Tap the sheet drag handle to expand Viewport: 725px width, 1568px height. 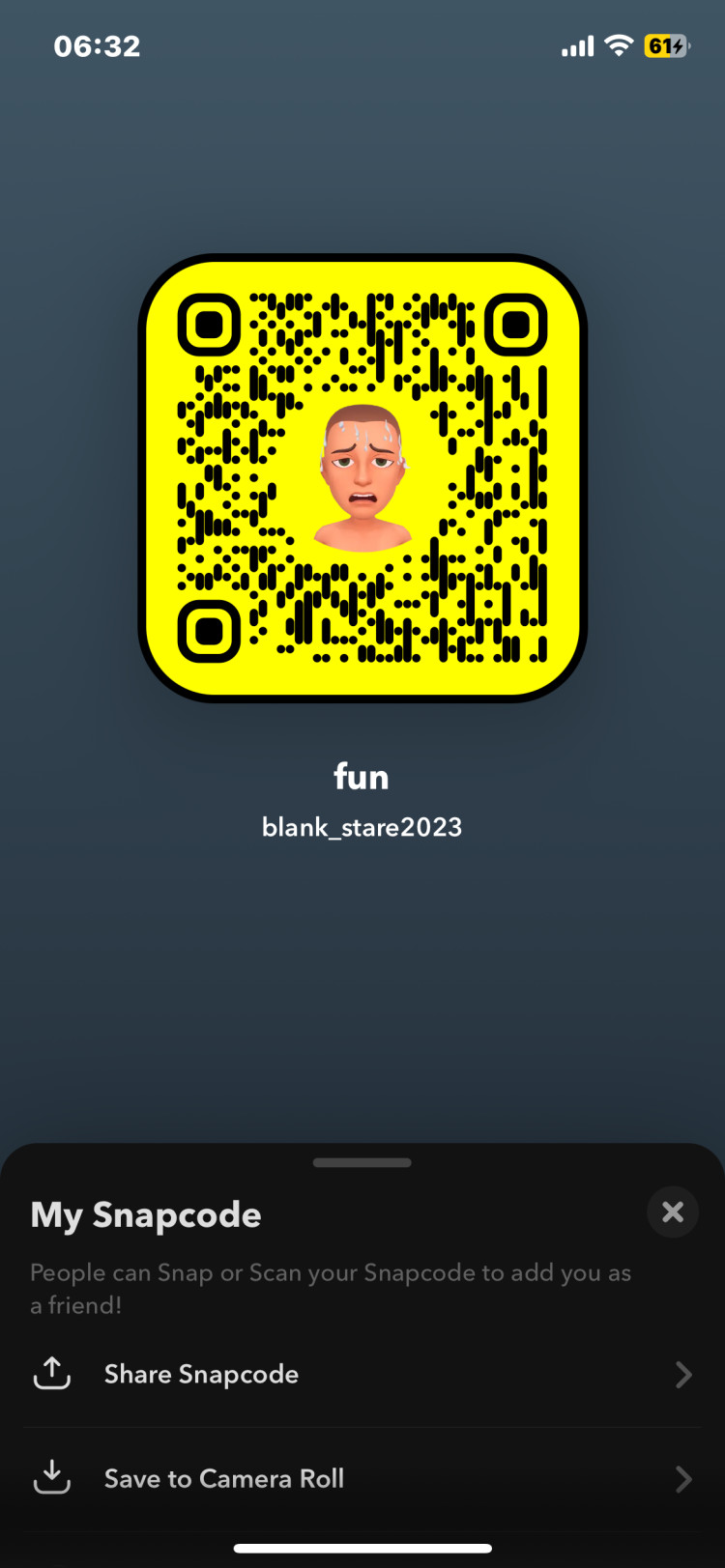coord(362,1162)
